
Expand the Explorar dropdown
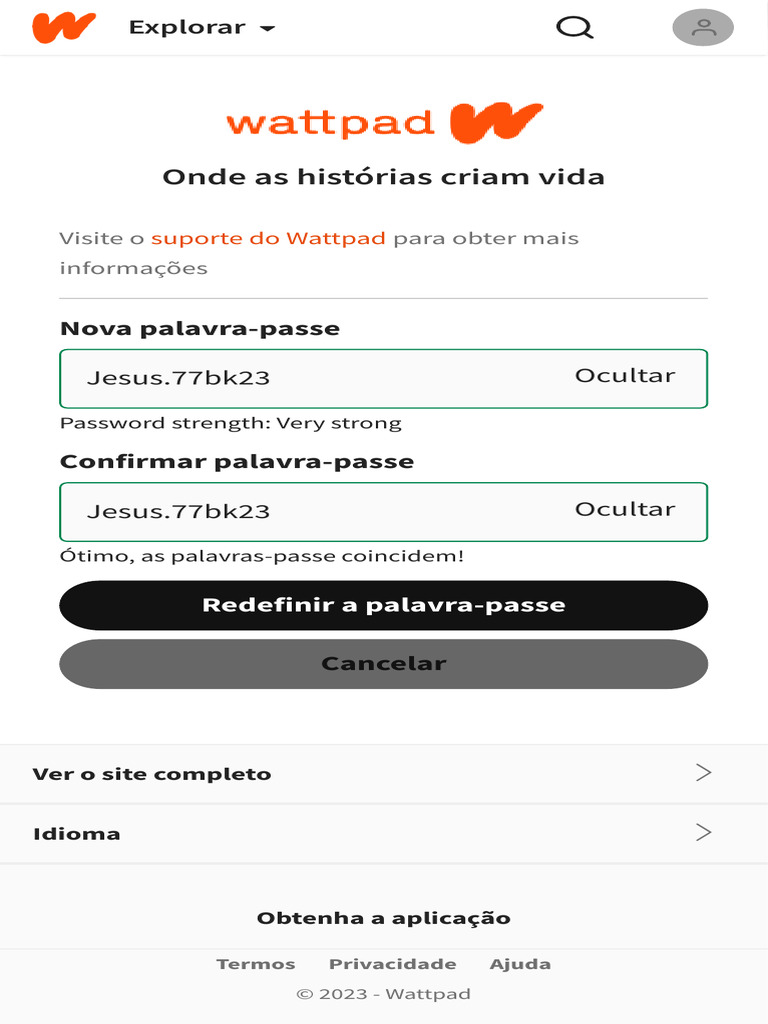click(201, 28)
